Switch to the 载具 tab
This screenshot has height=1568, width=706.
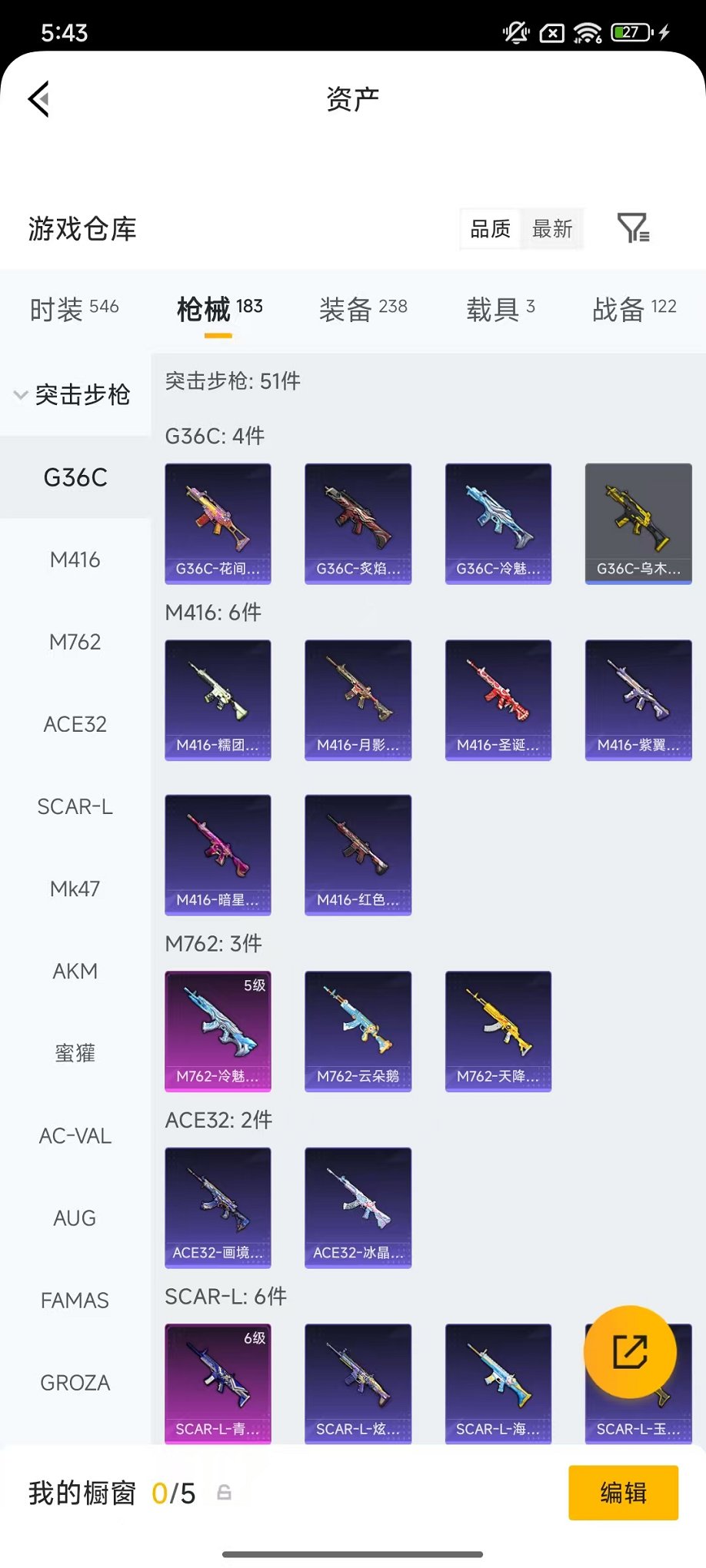tap(500, 309)
